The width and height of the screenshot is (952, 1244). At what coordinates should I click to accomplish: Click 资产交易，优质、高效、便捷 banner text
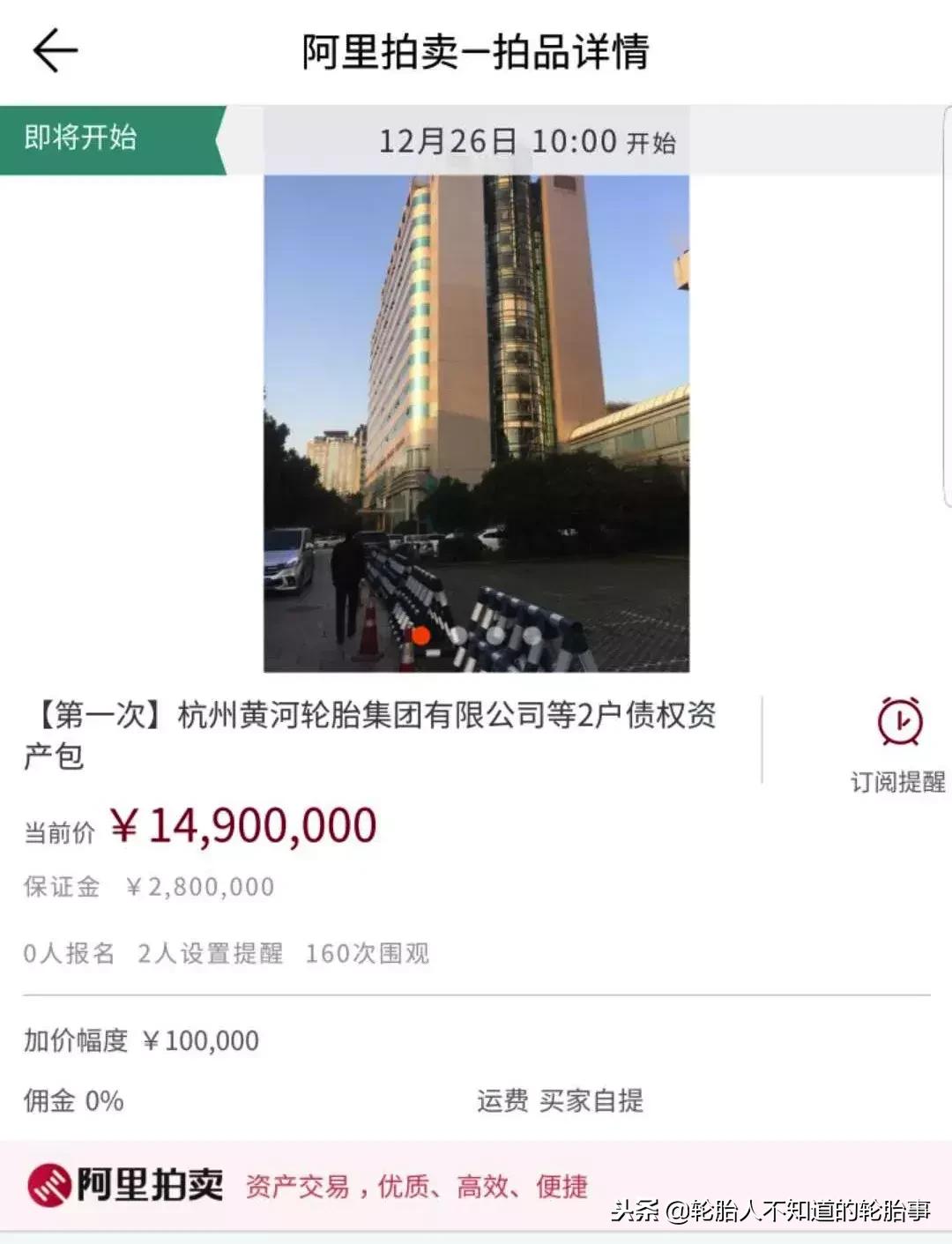pos(418,1187)
